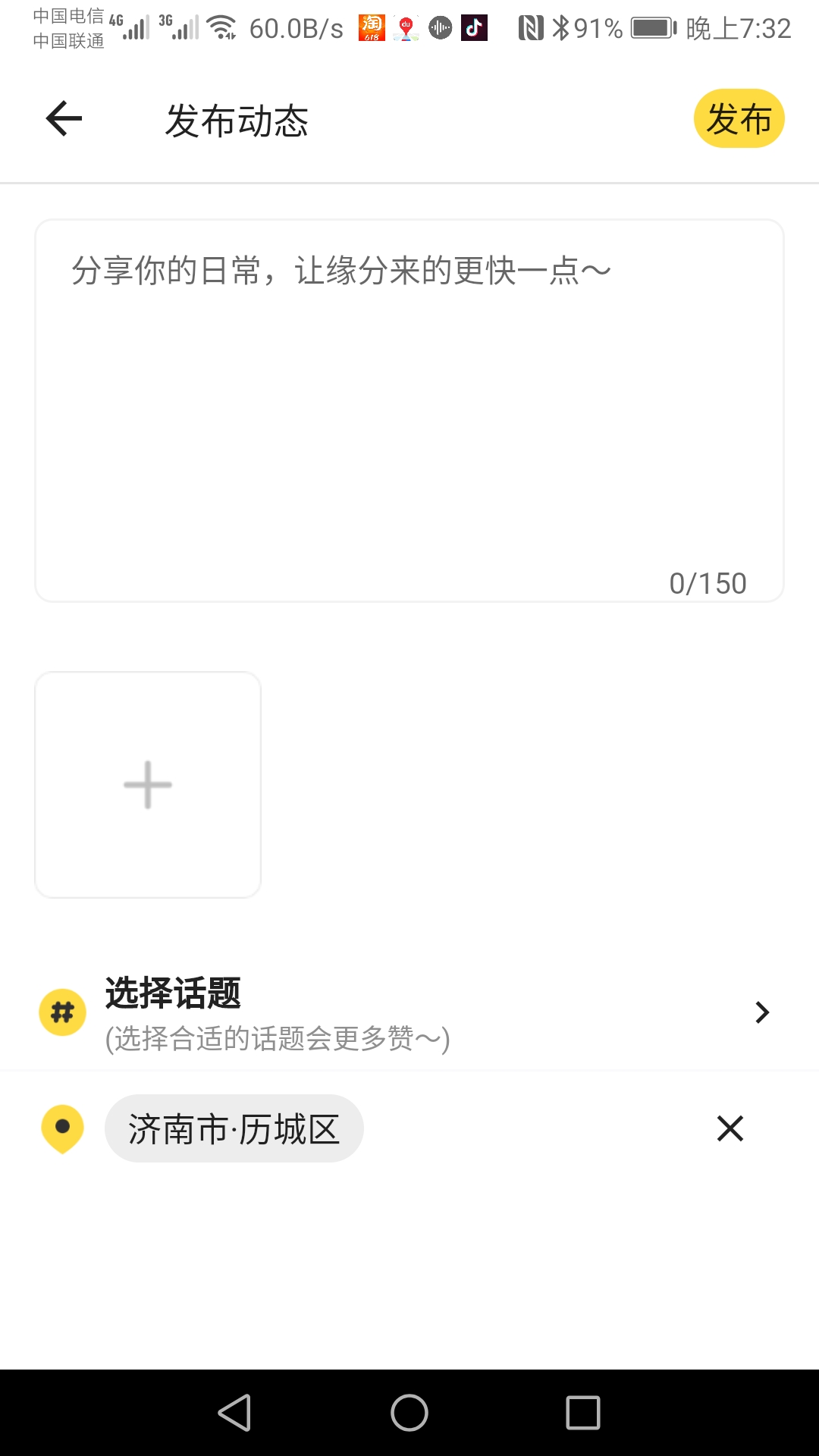This screenshot has height=1456, width=819.
Task: Tap the yellow 发布 publish button
Action: tap(739, 118)
